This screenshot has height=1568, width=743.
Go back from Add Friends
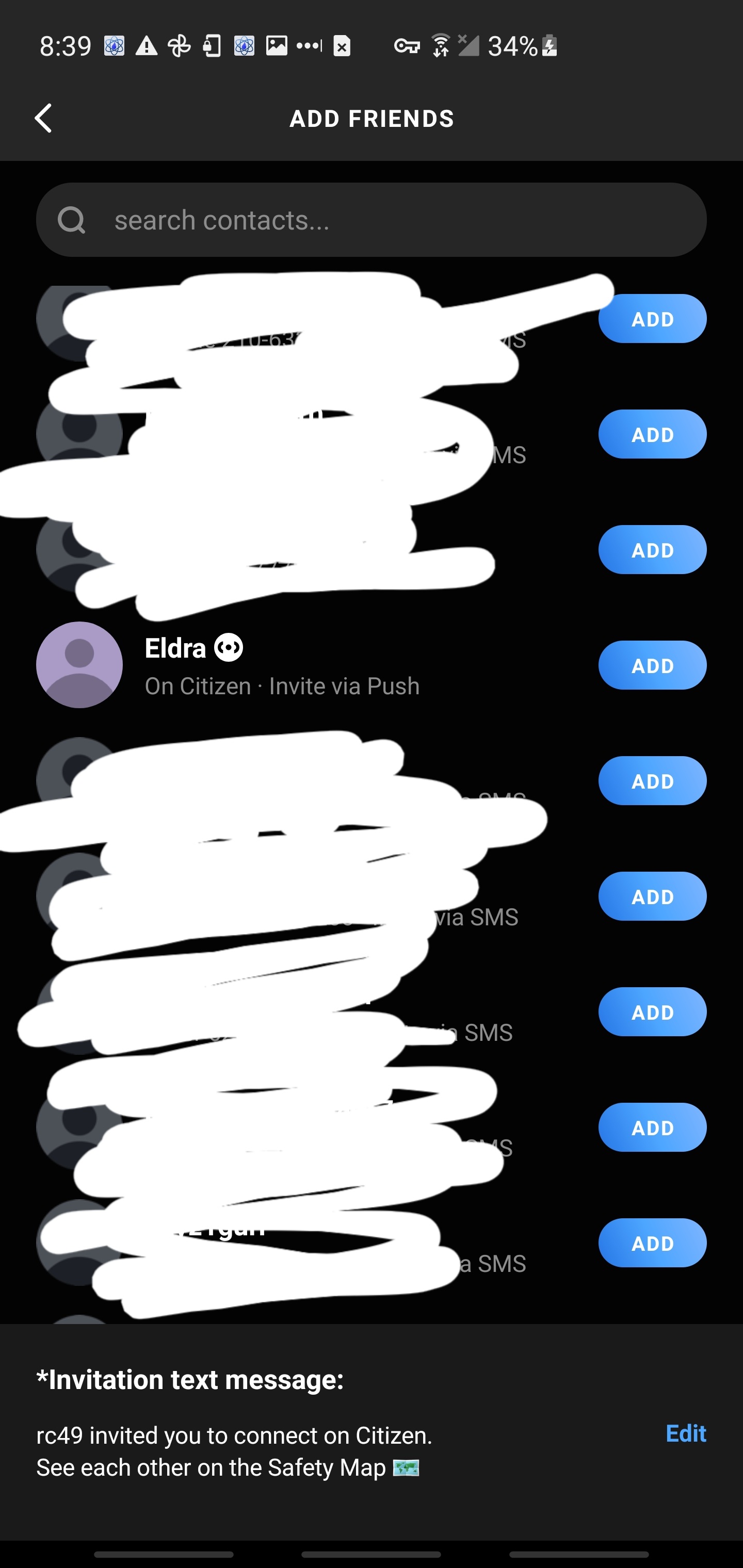click(43, 118)
